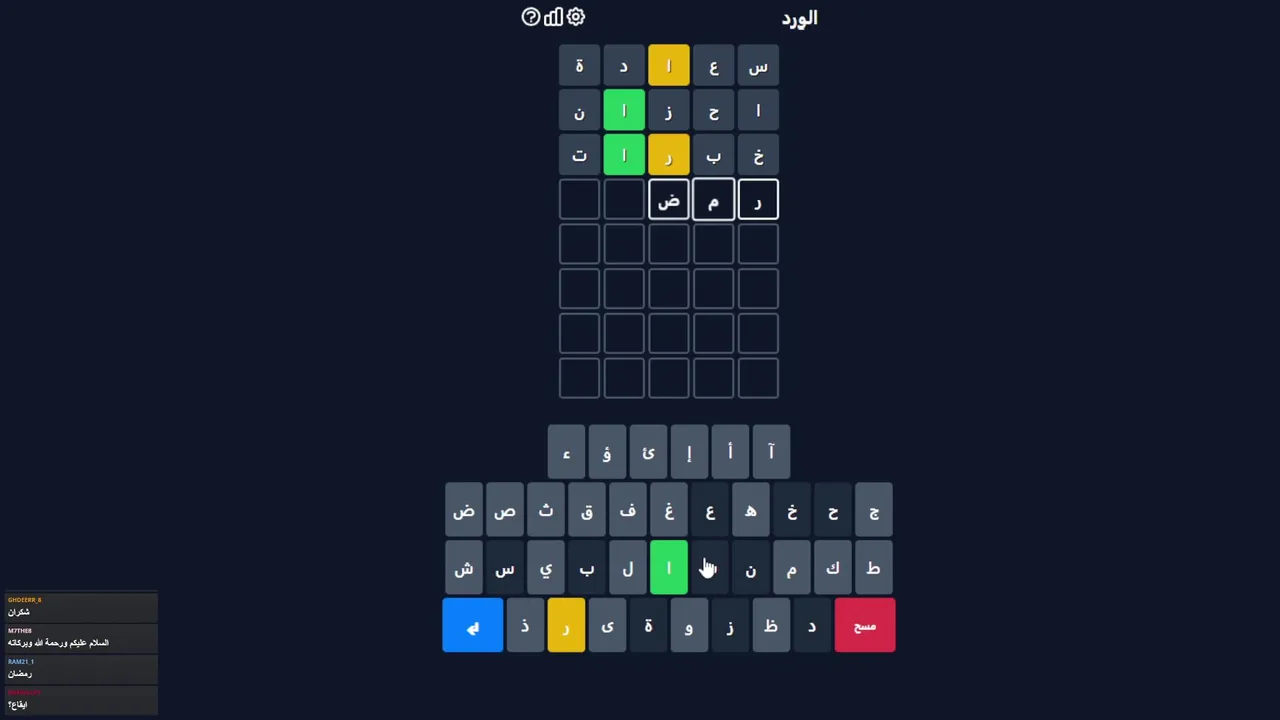The height and width of the screenshot is (720, 1280).
Task: Open the statistics chart icon
Action: tap(553, 17)
